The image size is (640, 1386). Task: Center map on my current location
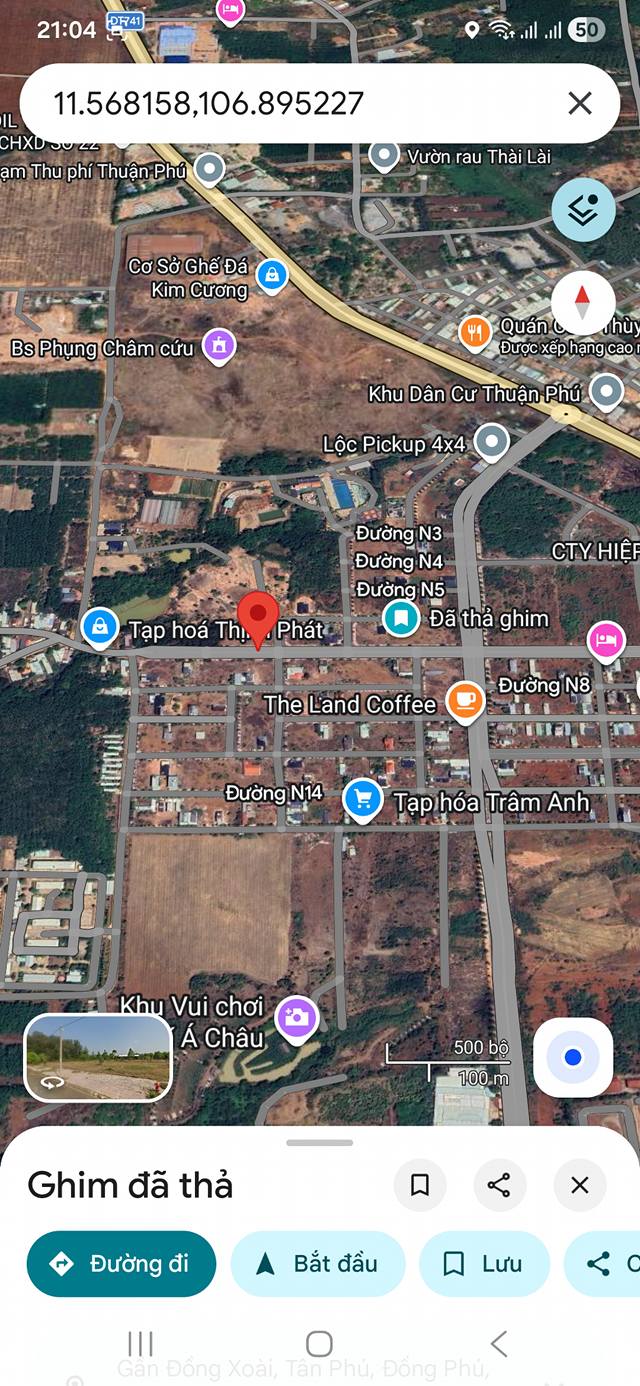(572, 1057)
